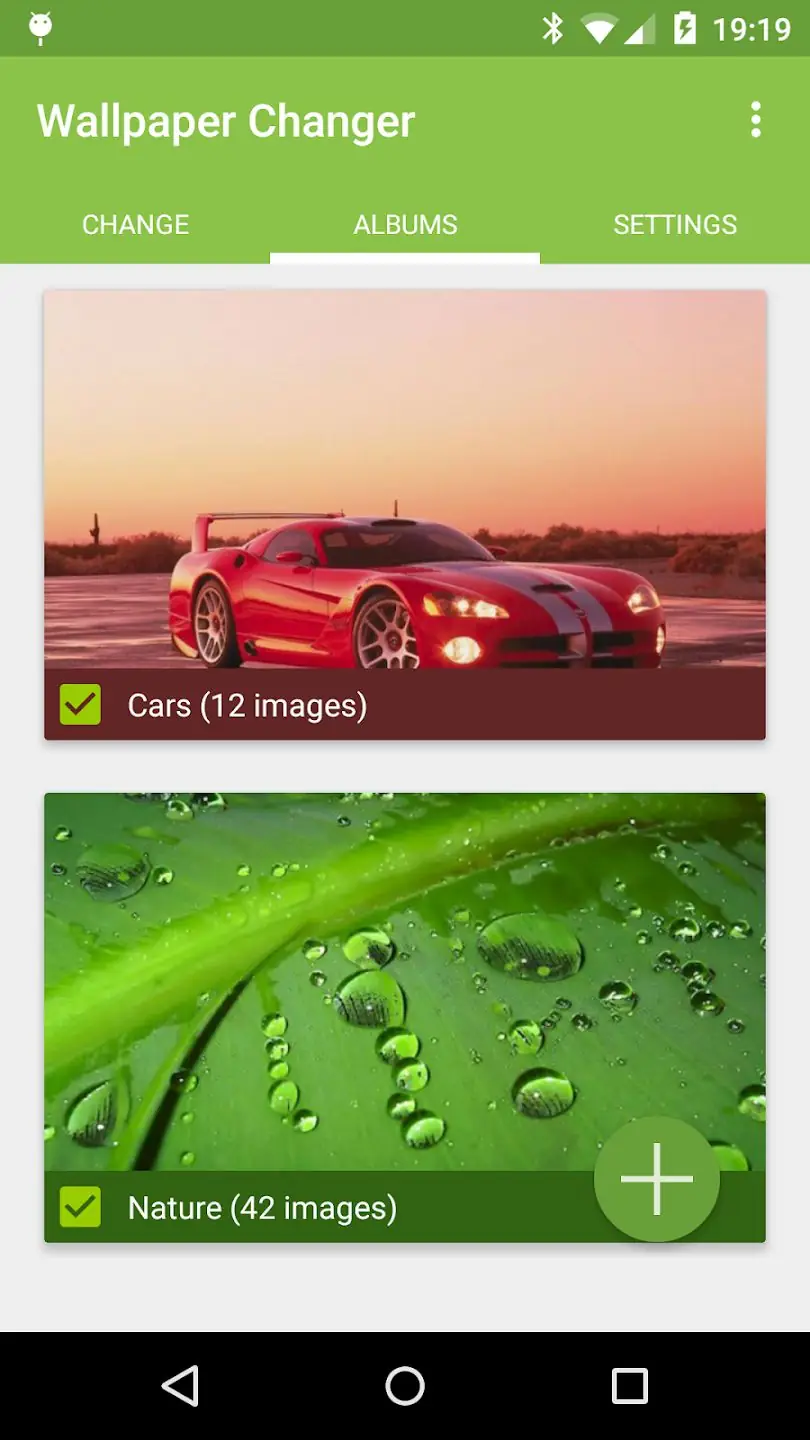Switch to the Change tab
The width and height of the screenshot is (810, 1440).
point(135,224)
